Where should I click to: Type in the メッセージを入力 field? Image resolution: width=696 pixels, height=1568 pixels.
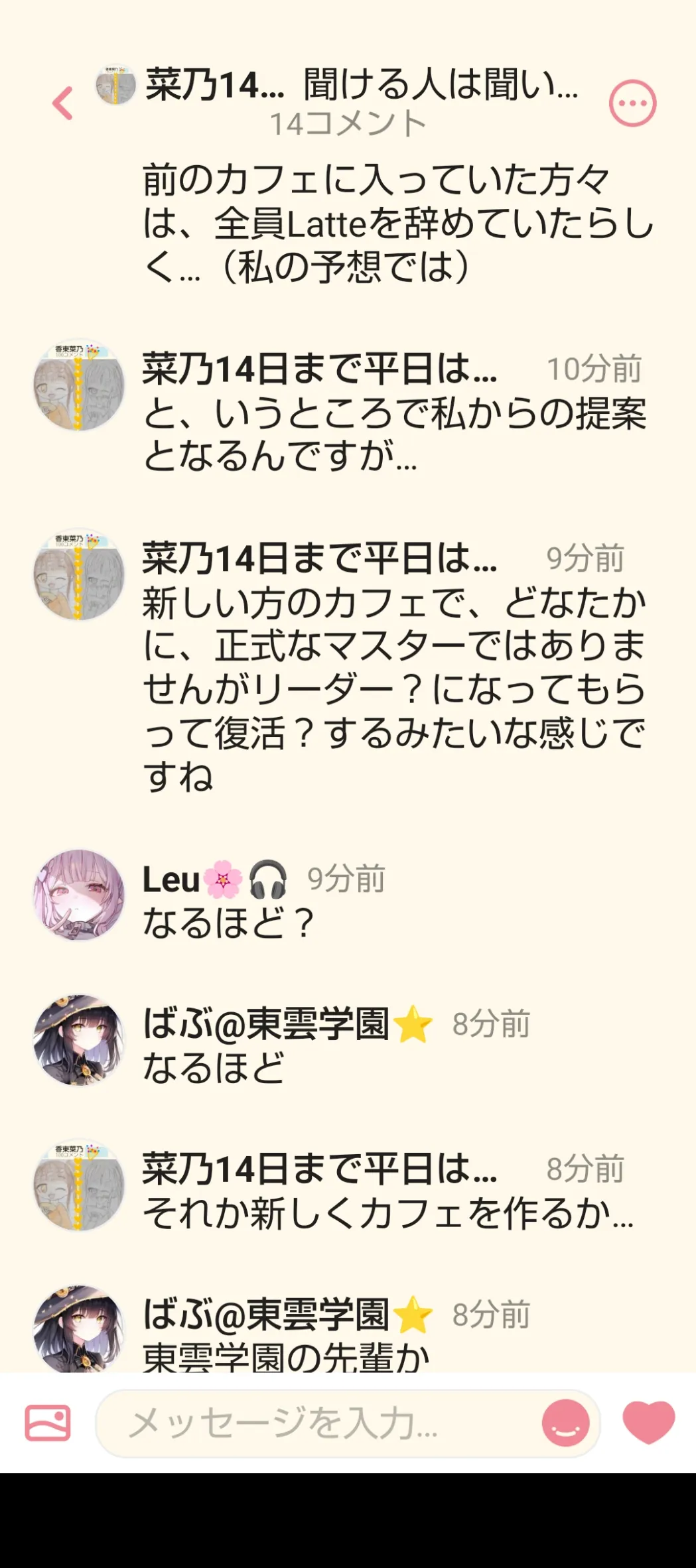point(318,1423)
